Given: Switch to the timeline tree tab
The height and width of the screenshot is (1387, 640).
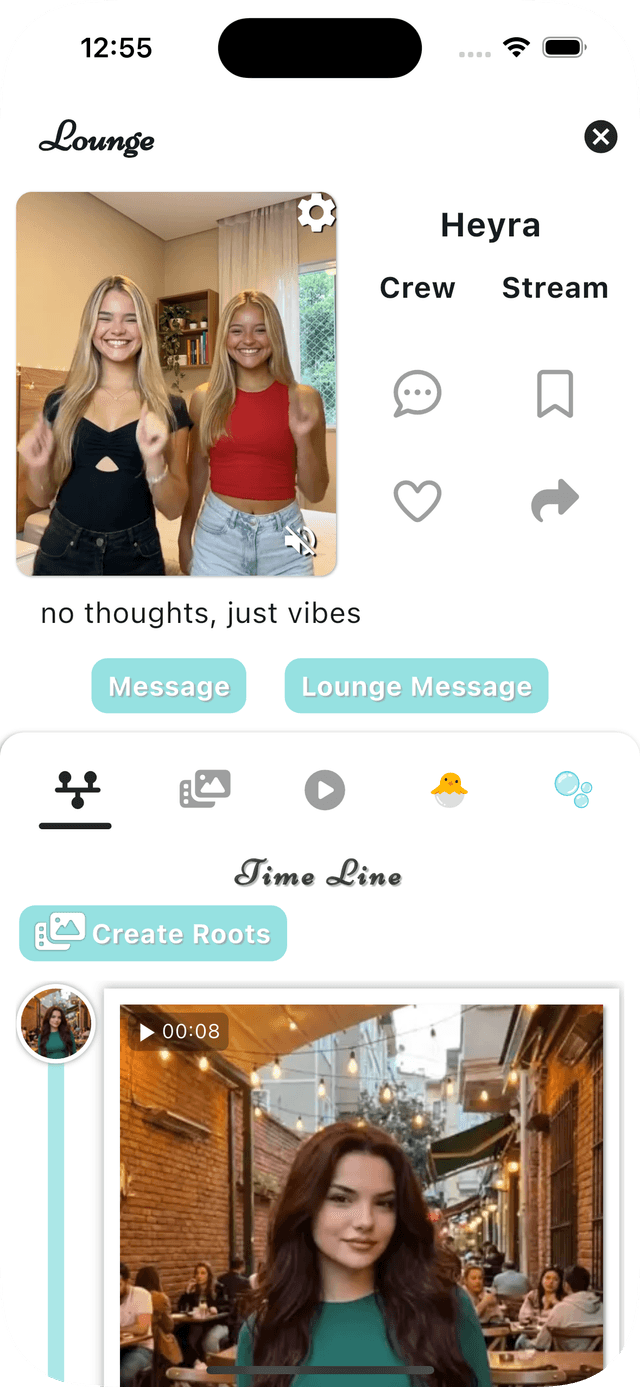Looking at the screenshot, I should point(76,790).
